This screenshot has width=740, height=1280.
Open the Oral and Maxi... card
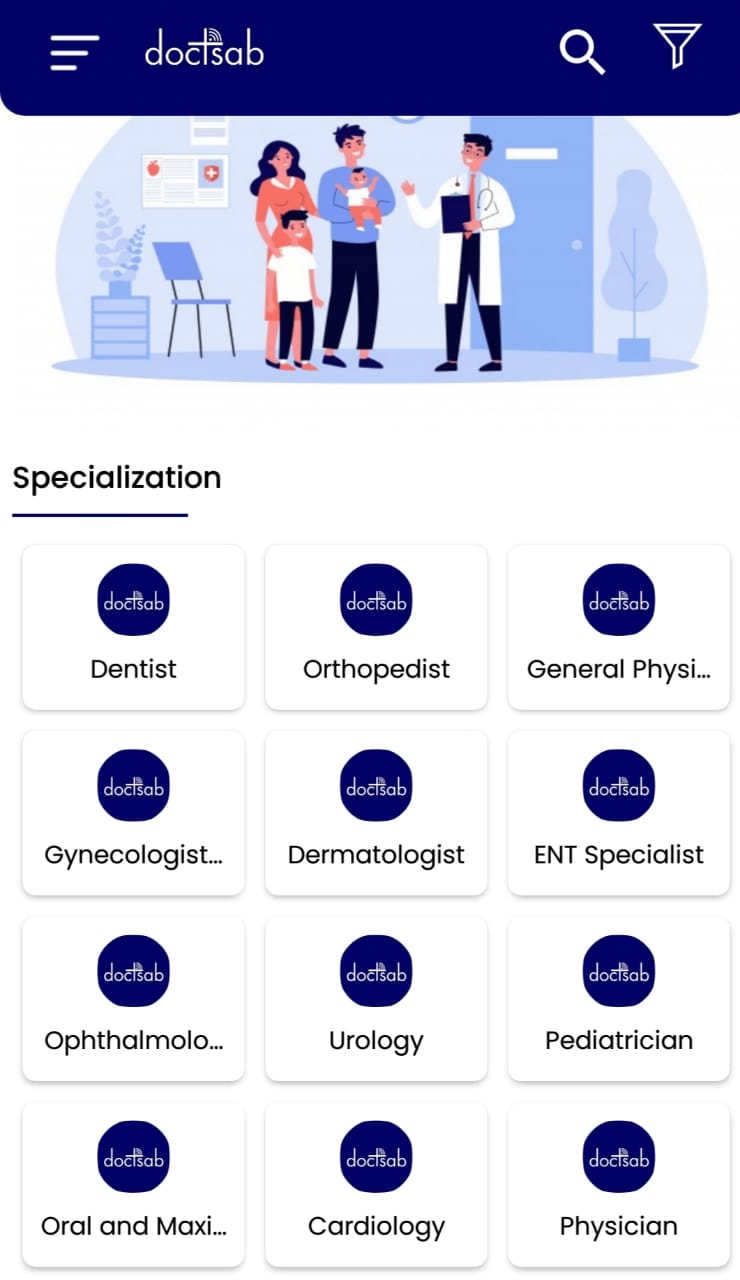[x=133, y=1184]
